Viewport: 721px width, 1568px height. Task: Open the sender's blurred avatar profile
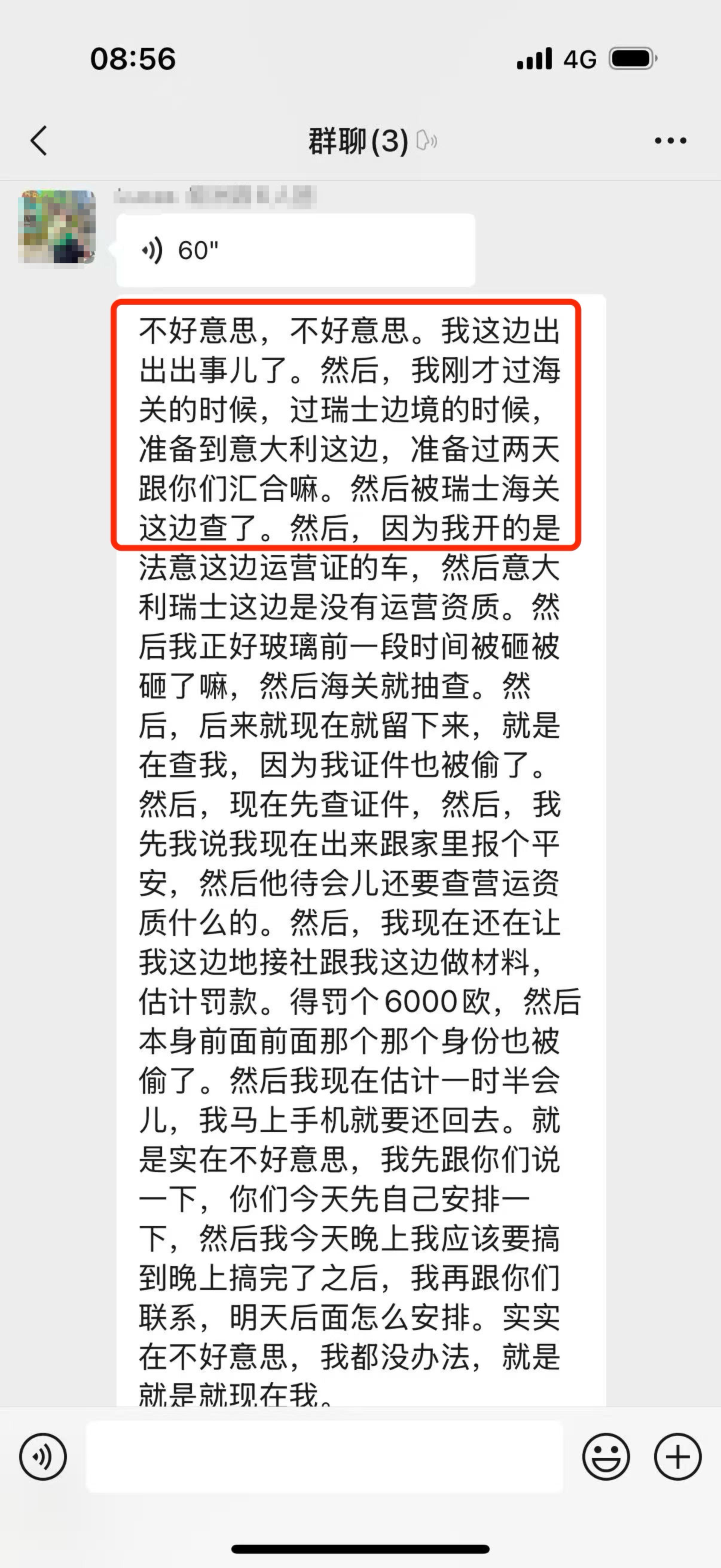[x=57, y=227]
